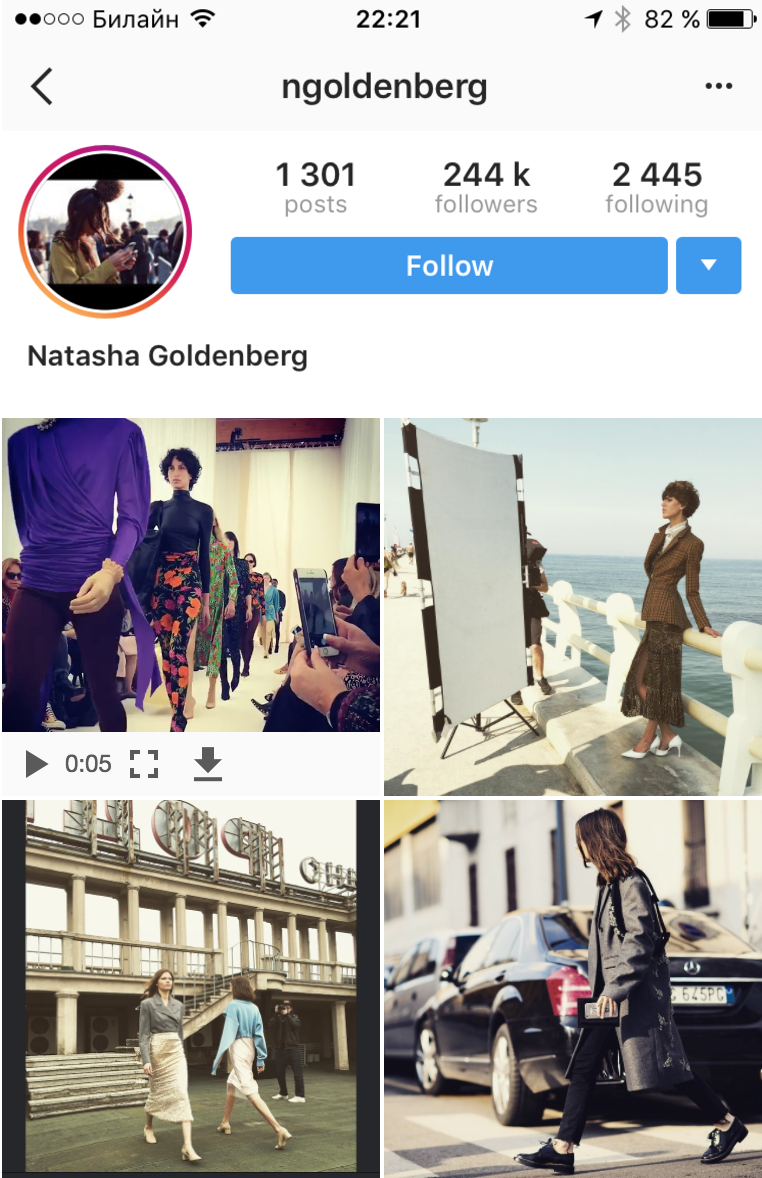View ngoldenberg's story from profile picture
762x1178 pixels.
[104, 232]
